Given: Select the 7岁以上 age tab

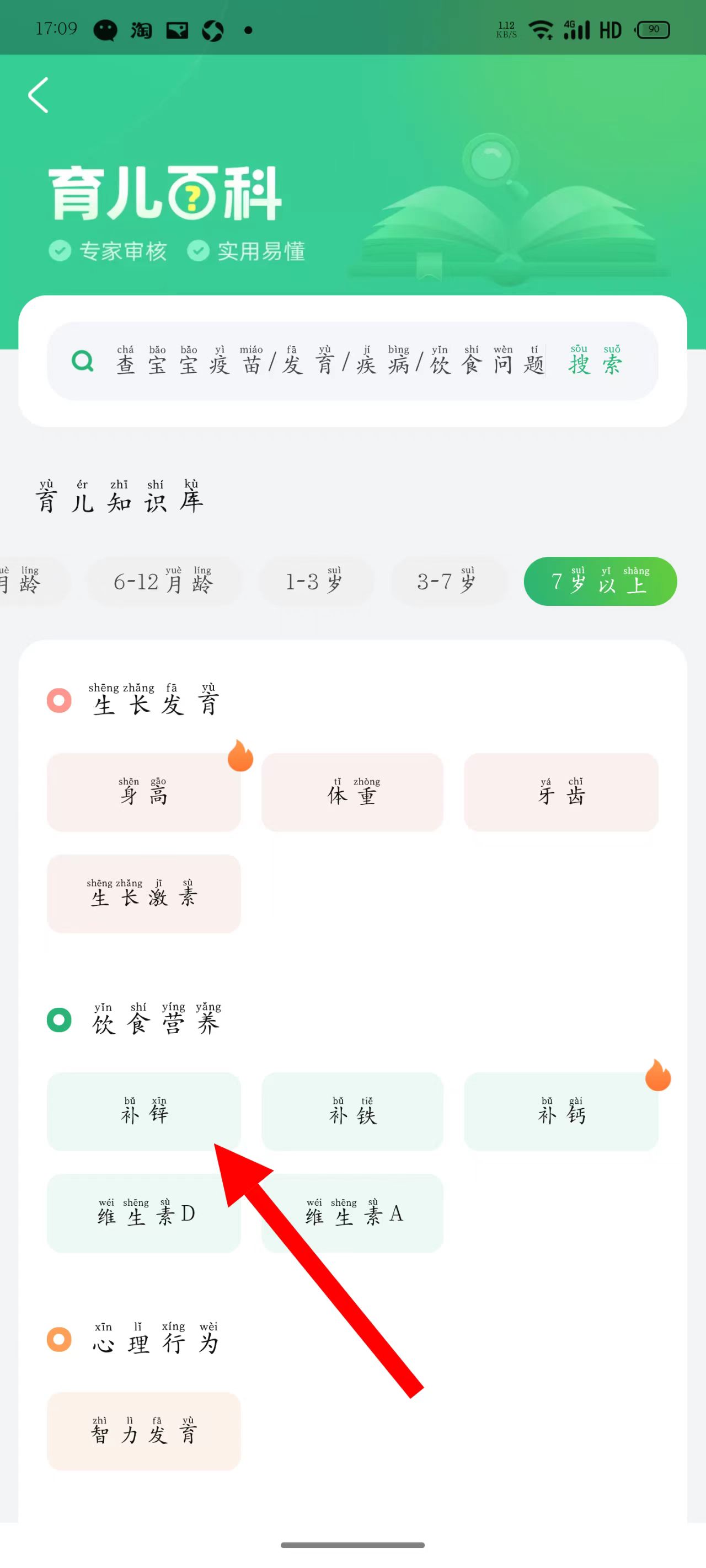Looking at the screenshot, I should pos(600,581).
